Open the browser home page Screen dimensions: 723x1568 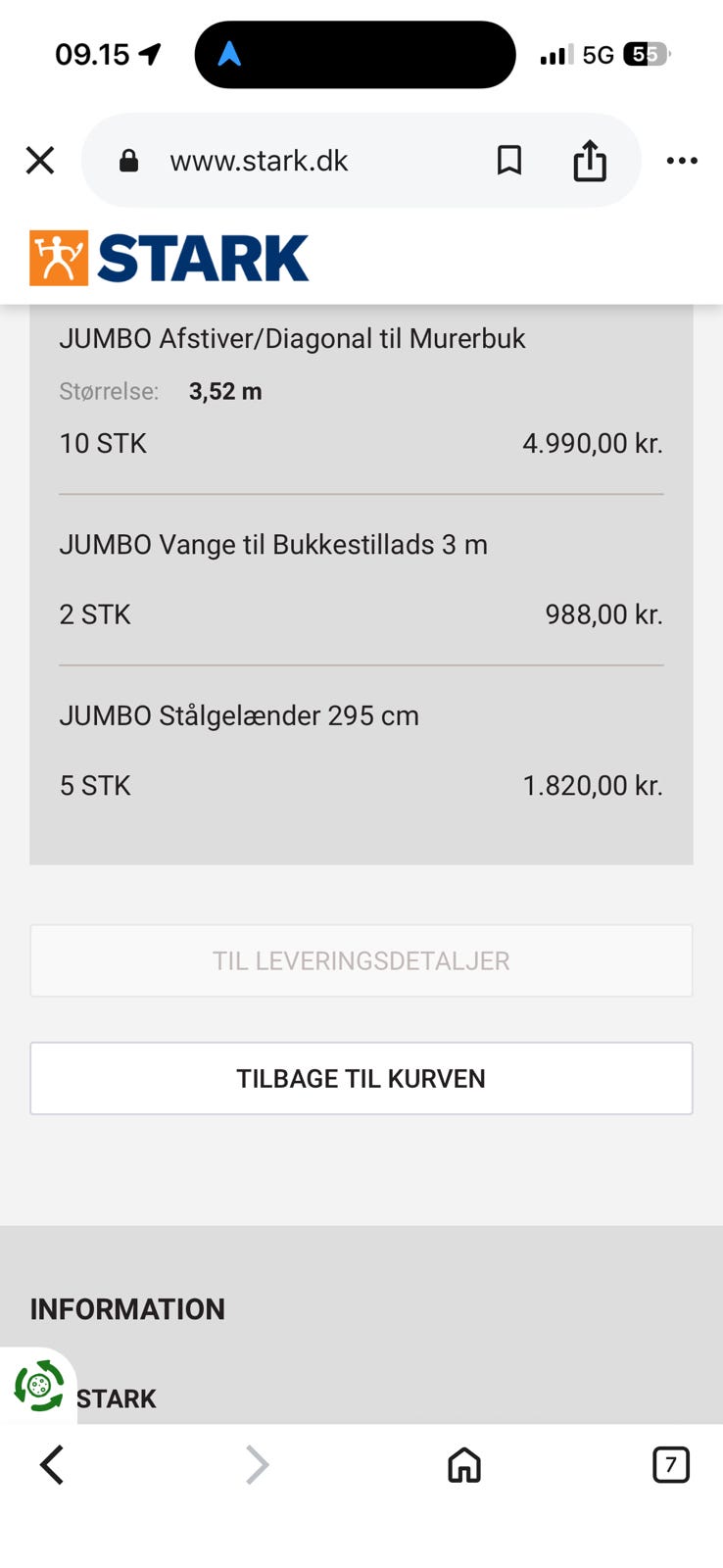click(464, 1465)
